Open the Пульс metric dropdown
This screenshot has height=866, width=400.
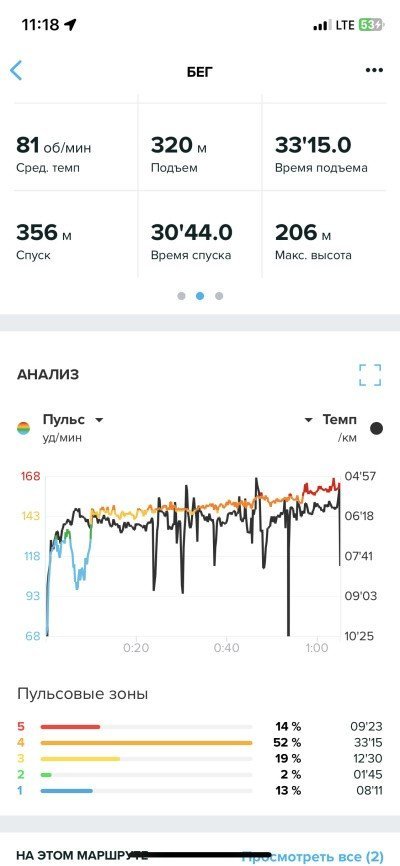(73, 420)
